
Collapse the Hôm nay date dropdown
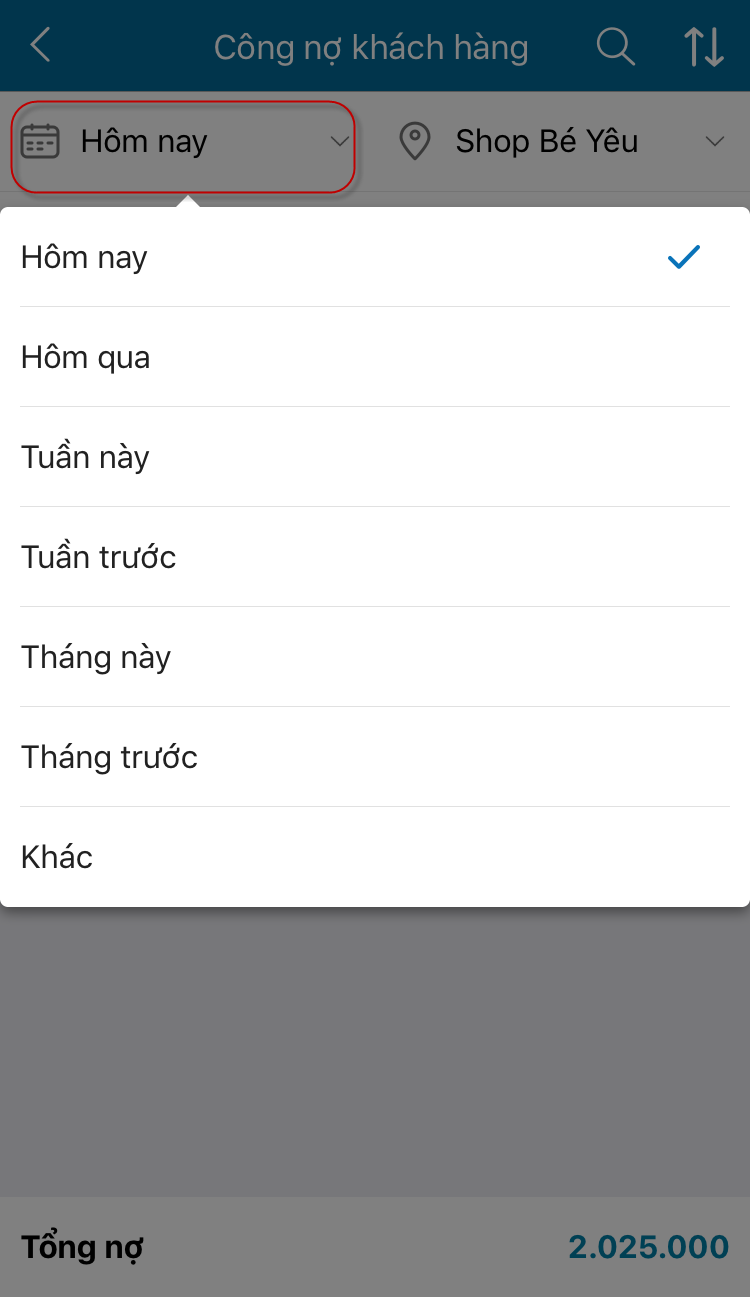184,142
